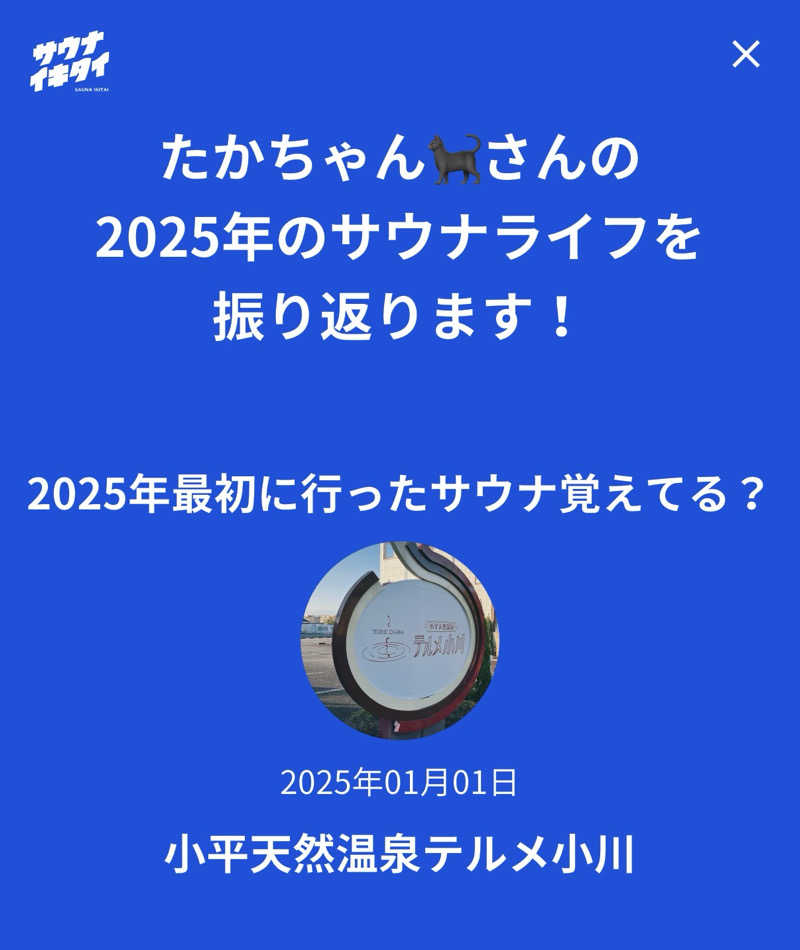Image resolution: width=800 pixels, height=950 pixels.
Task: Close the 2025 sauna life recap
Action: pyautogui.click(x=746, y=54)
